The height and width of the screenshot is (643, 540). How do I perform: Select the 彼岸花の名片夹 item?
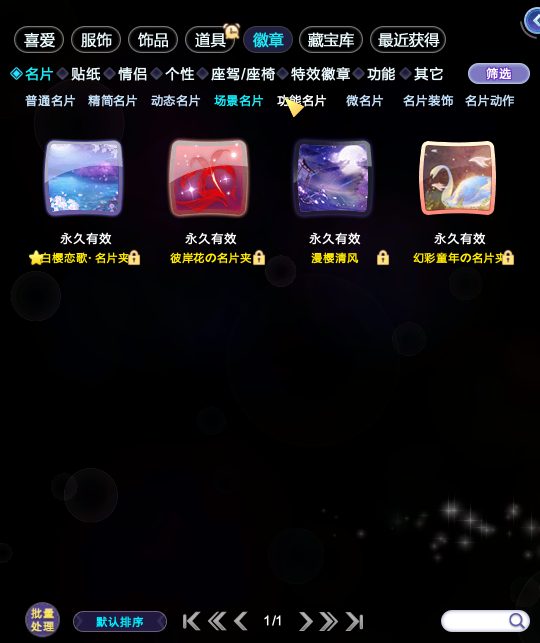(x=209, y=178)
